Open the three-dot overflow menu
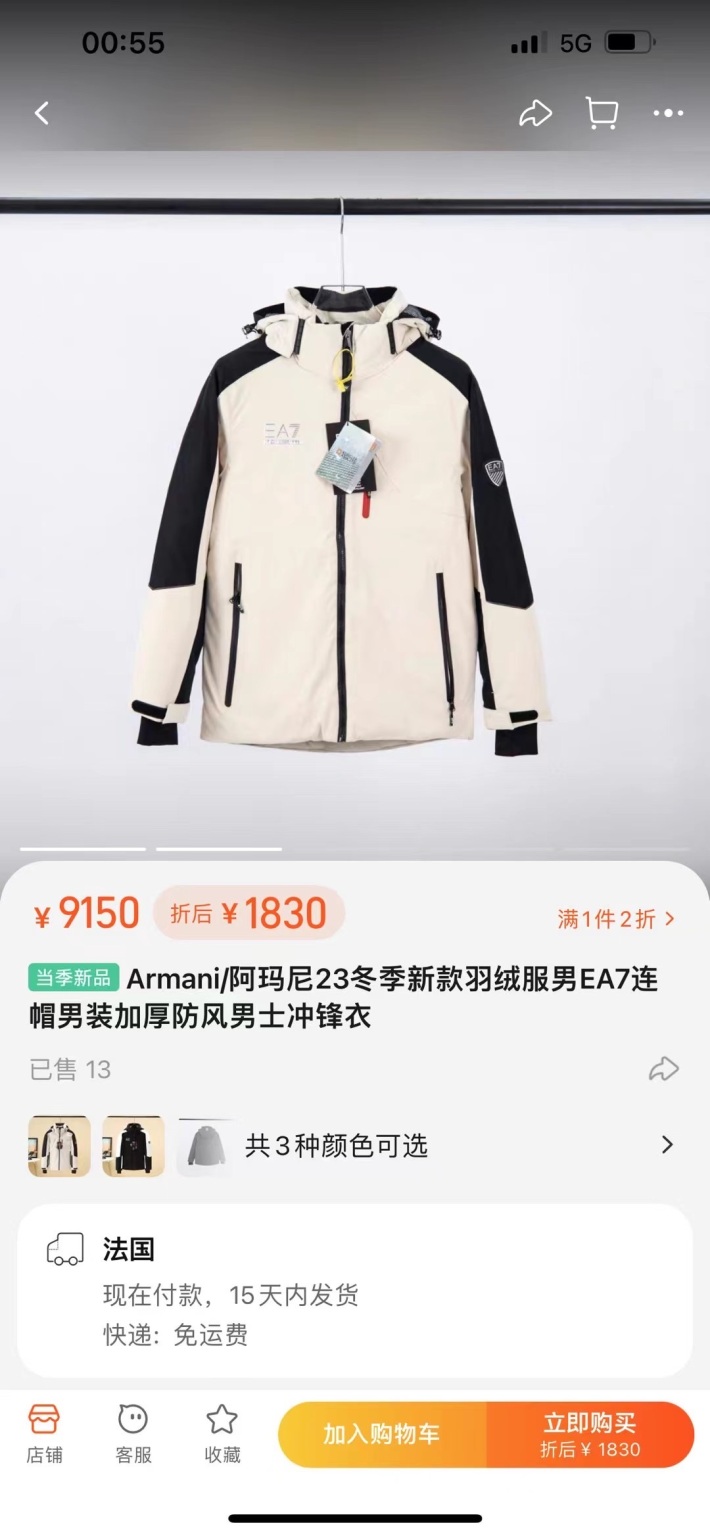 (x=668, y=114)
